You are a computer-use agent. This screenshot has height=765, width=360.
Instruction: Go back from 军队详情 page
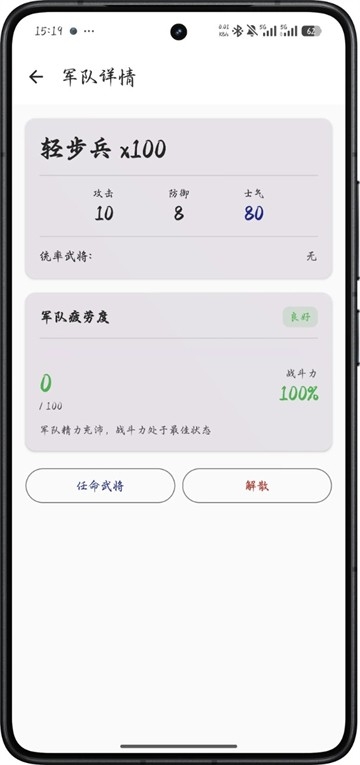[36, 77]
